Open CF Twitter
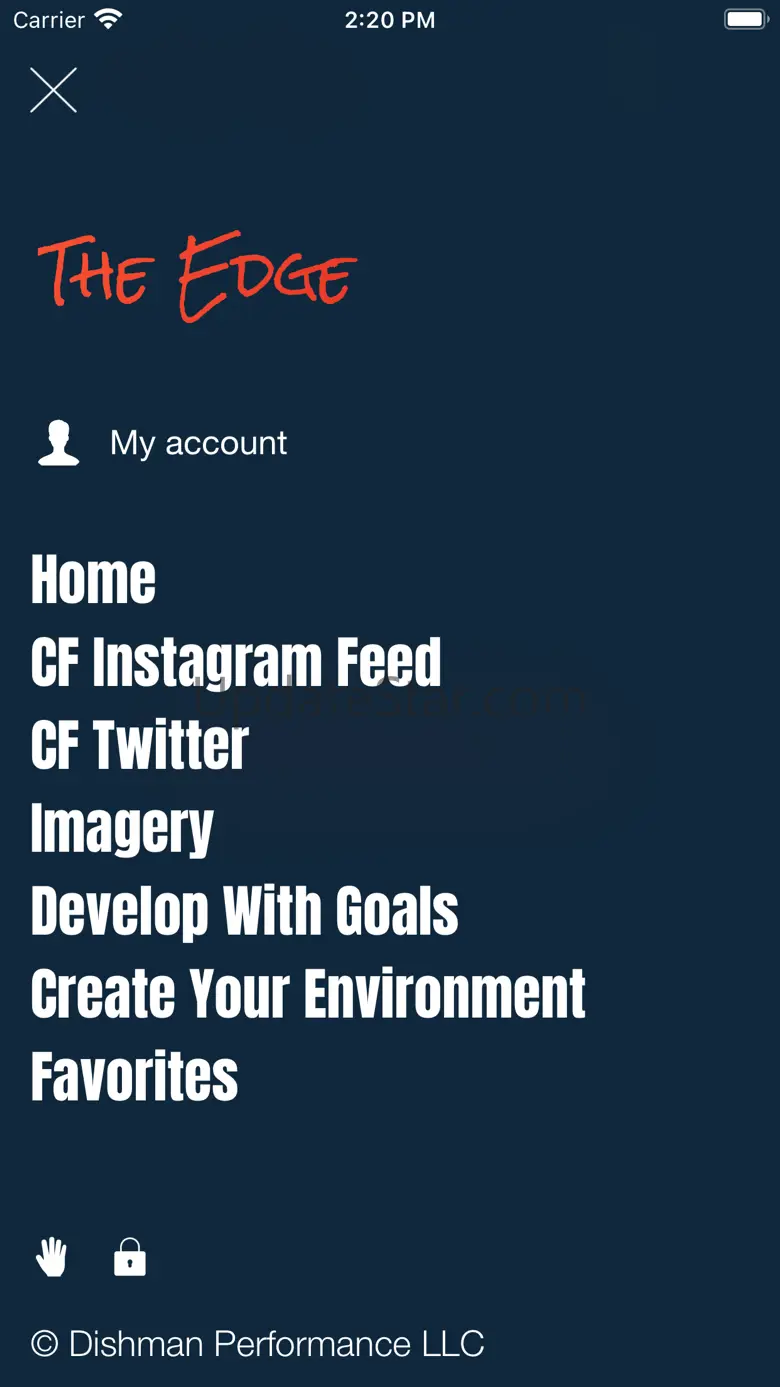This screenshot has height=1387, width=780. (x=139, y=745)
